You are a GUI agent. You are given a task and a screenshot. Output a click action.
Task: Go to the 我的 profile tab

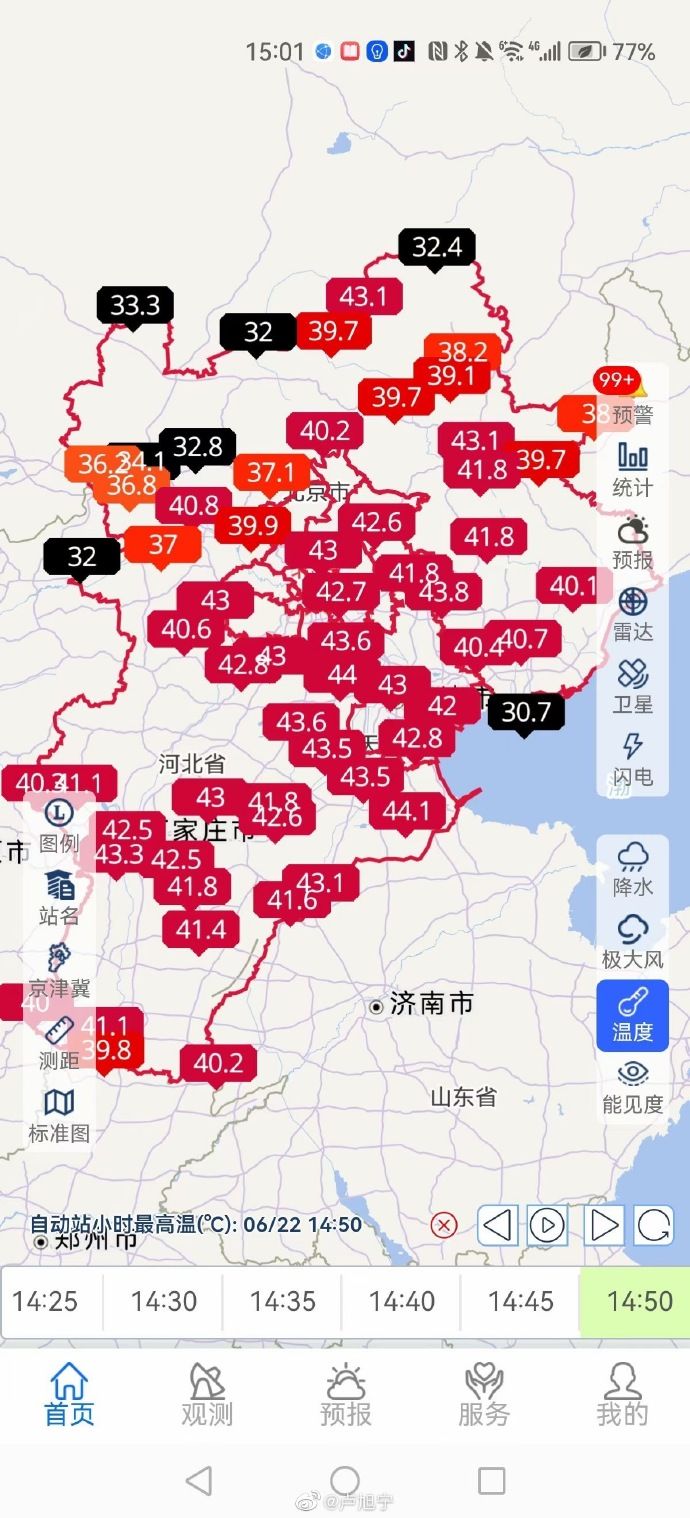point(622,1394)
